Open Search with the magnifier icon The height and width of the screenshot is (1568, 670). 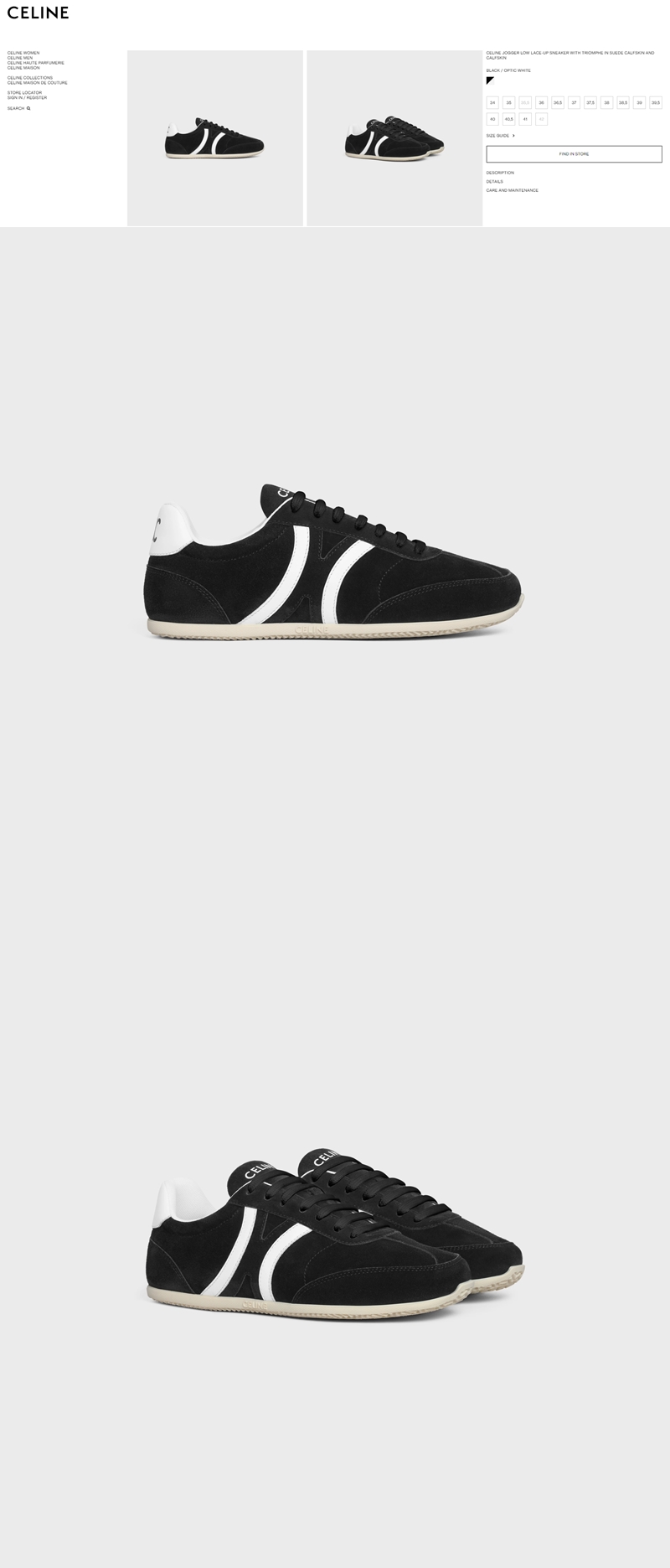click(18, 108)
